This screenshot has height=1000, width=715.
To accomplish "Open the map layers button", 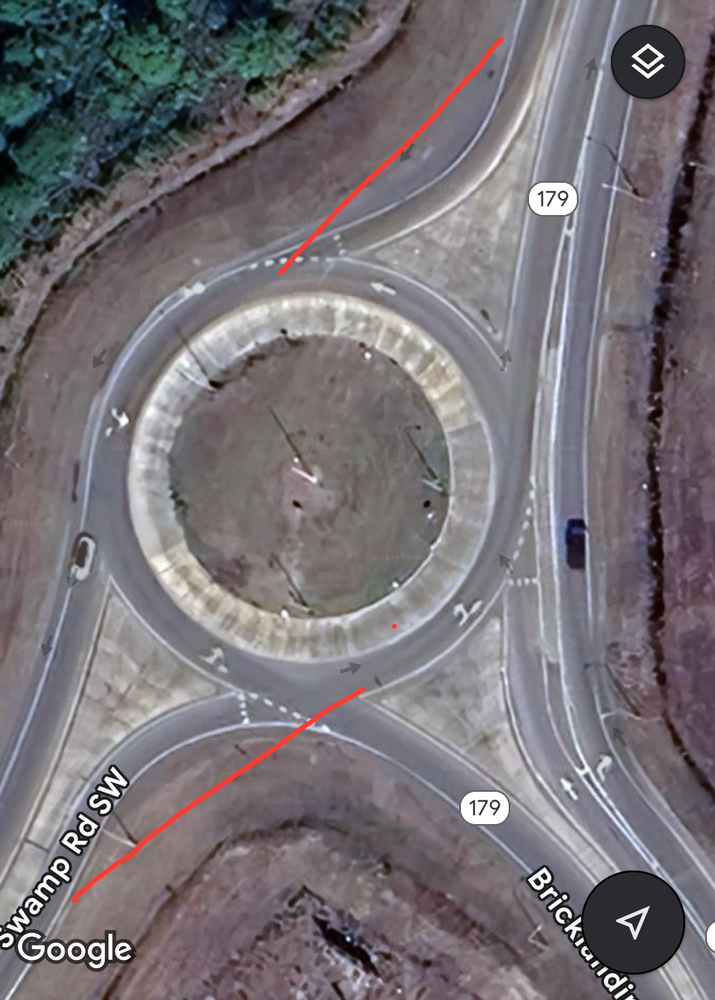I will (x=648, y=62).
